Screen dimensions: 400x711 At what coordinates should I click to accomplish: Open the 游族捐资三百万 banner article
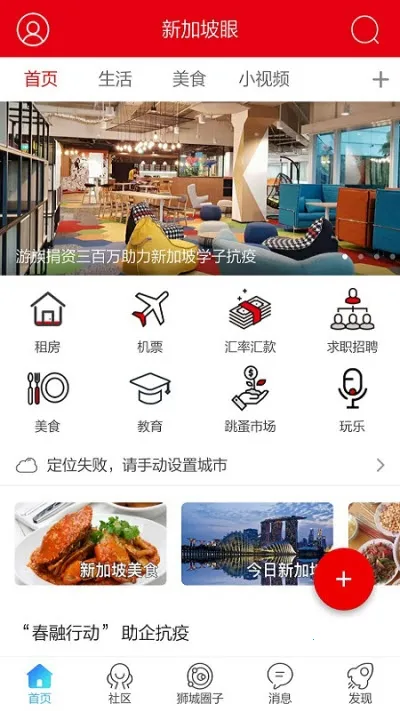200,188
